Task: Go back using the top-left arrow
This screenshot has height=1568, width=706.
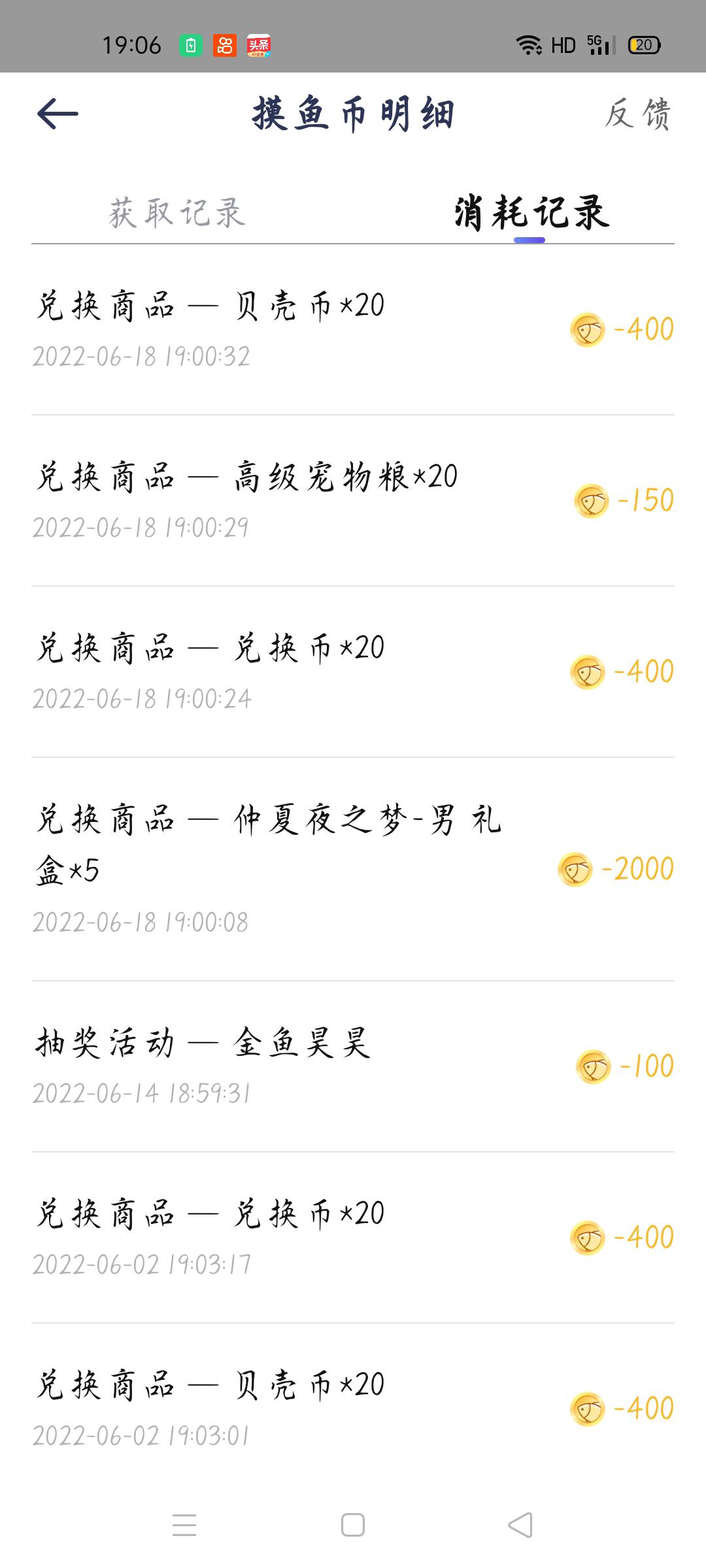Action: point(58,114)
